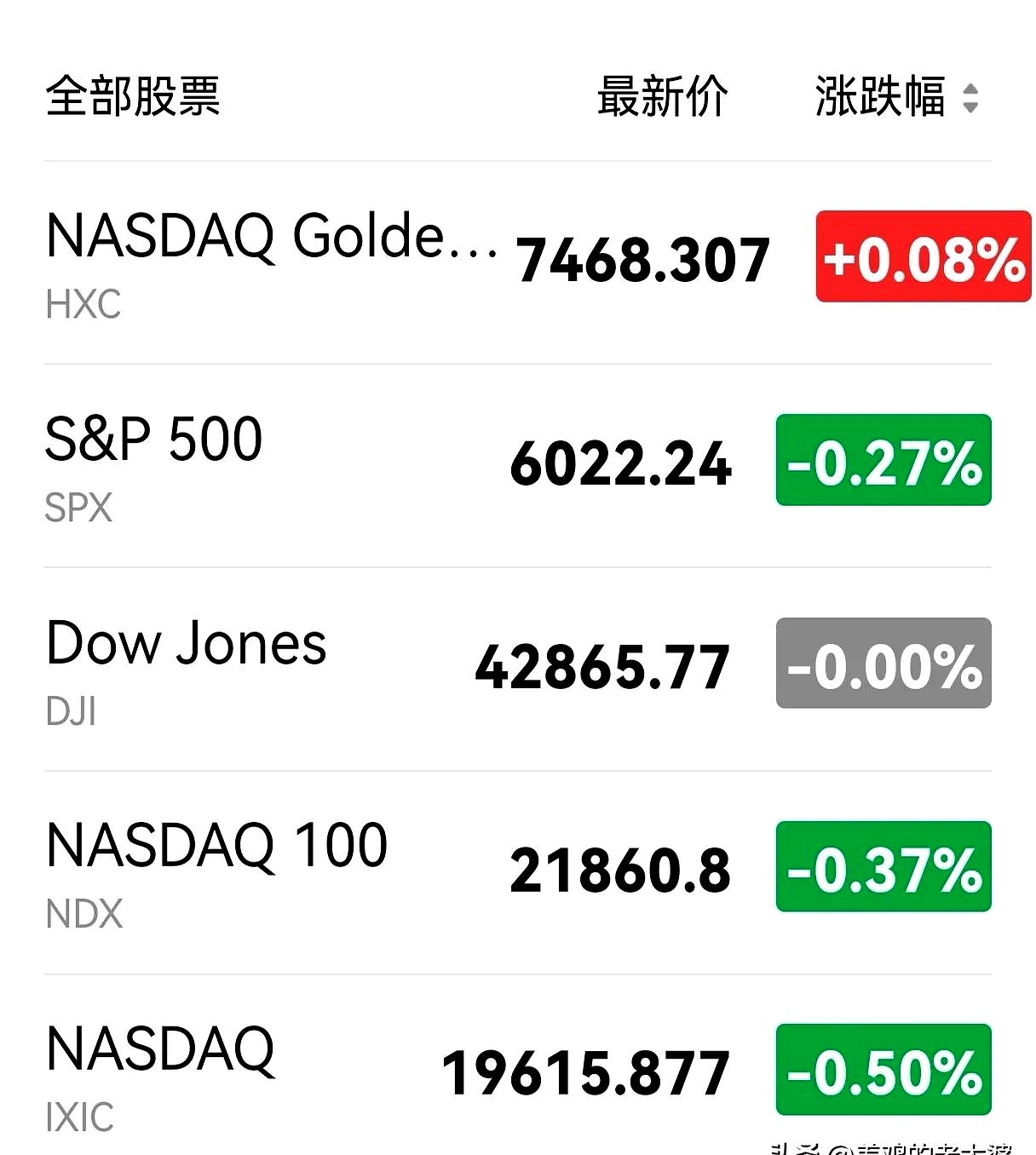Click the 7468.307 price of HXC

pos(643,261)
